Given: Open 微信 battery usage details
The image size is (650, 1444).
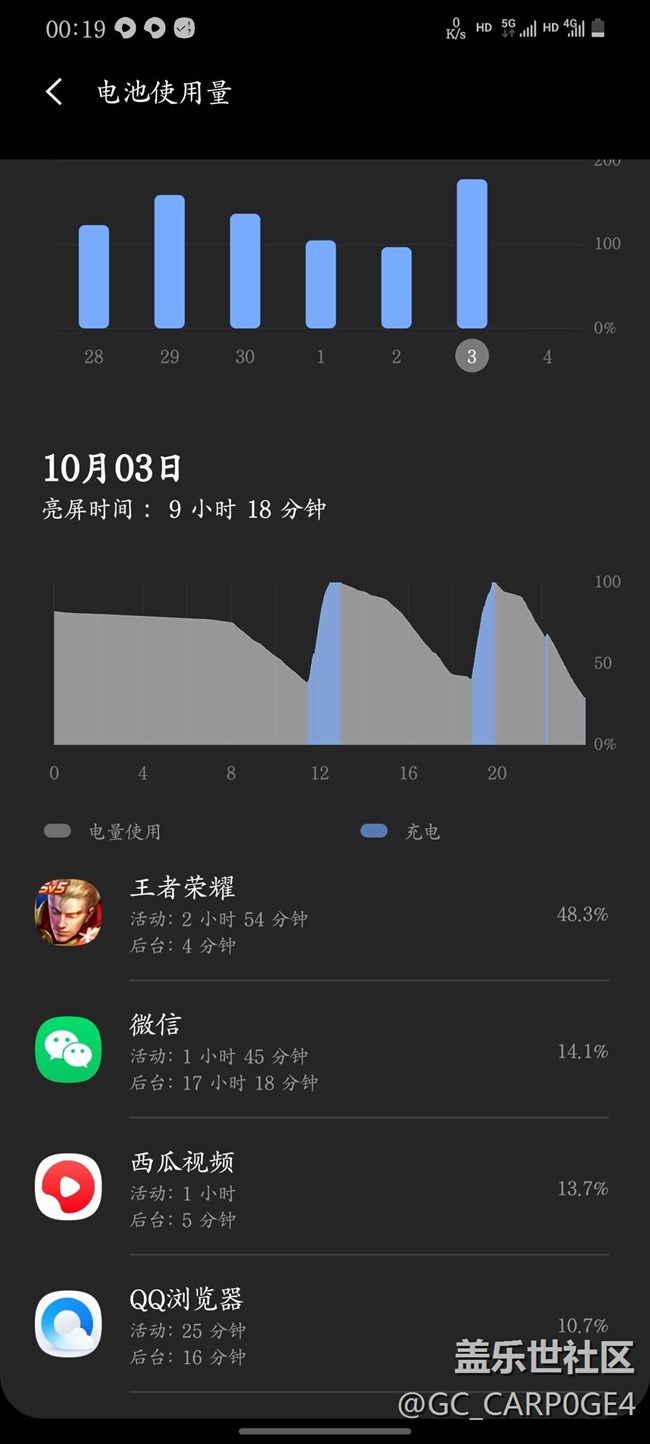Looking at the screenshot, I should click(322, 1050).
